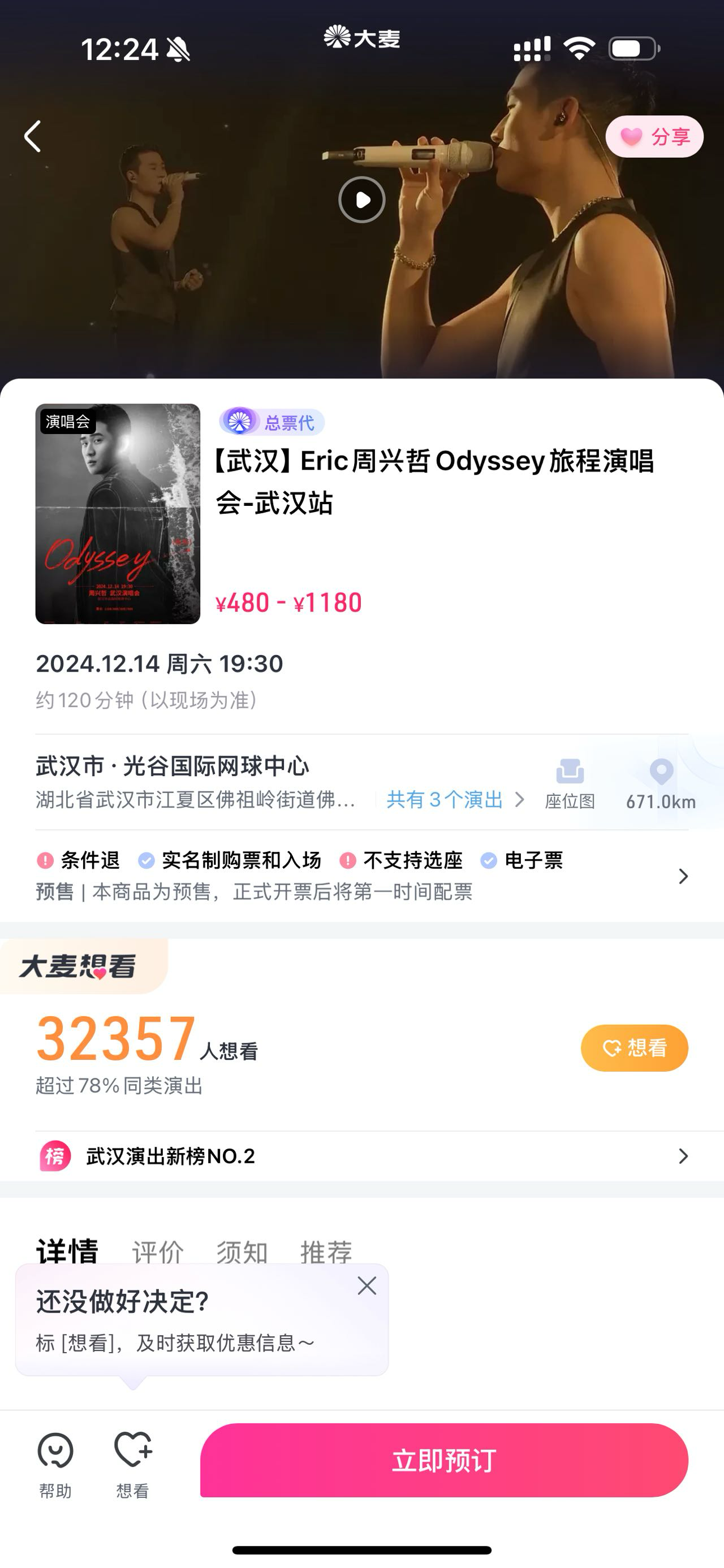The width and height of the screenshot is (724, 1568).
Task: Switch to the 须知 tab
Action: pos(242,1251)
